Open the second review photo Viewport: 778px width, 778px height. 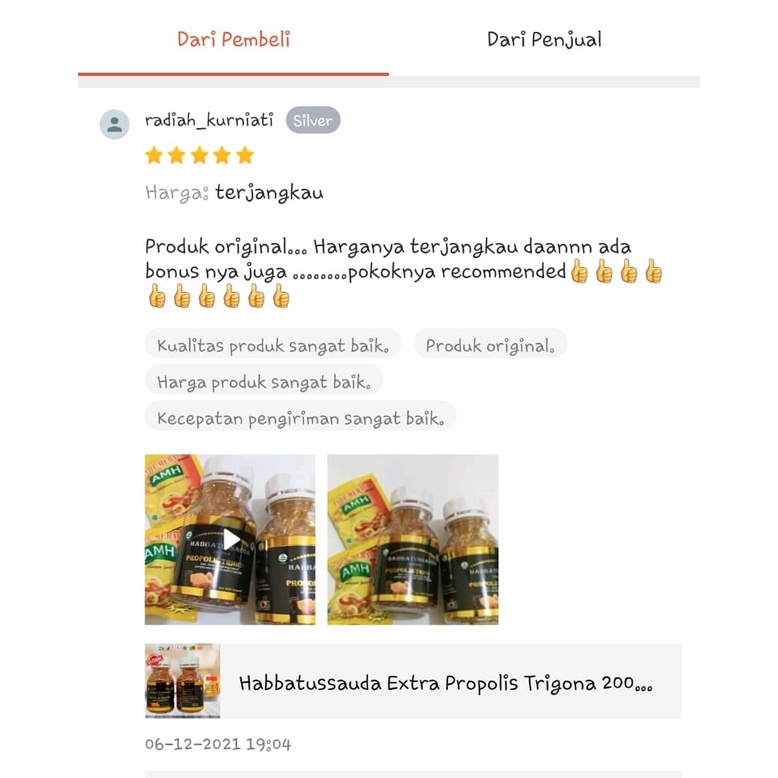(413, 539)
